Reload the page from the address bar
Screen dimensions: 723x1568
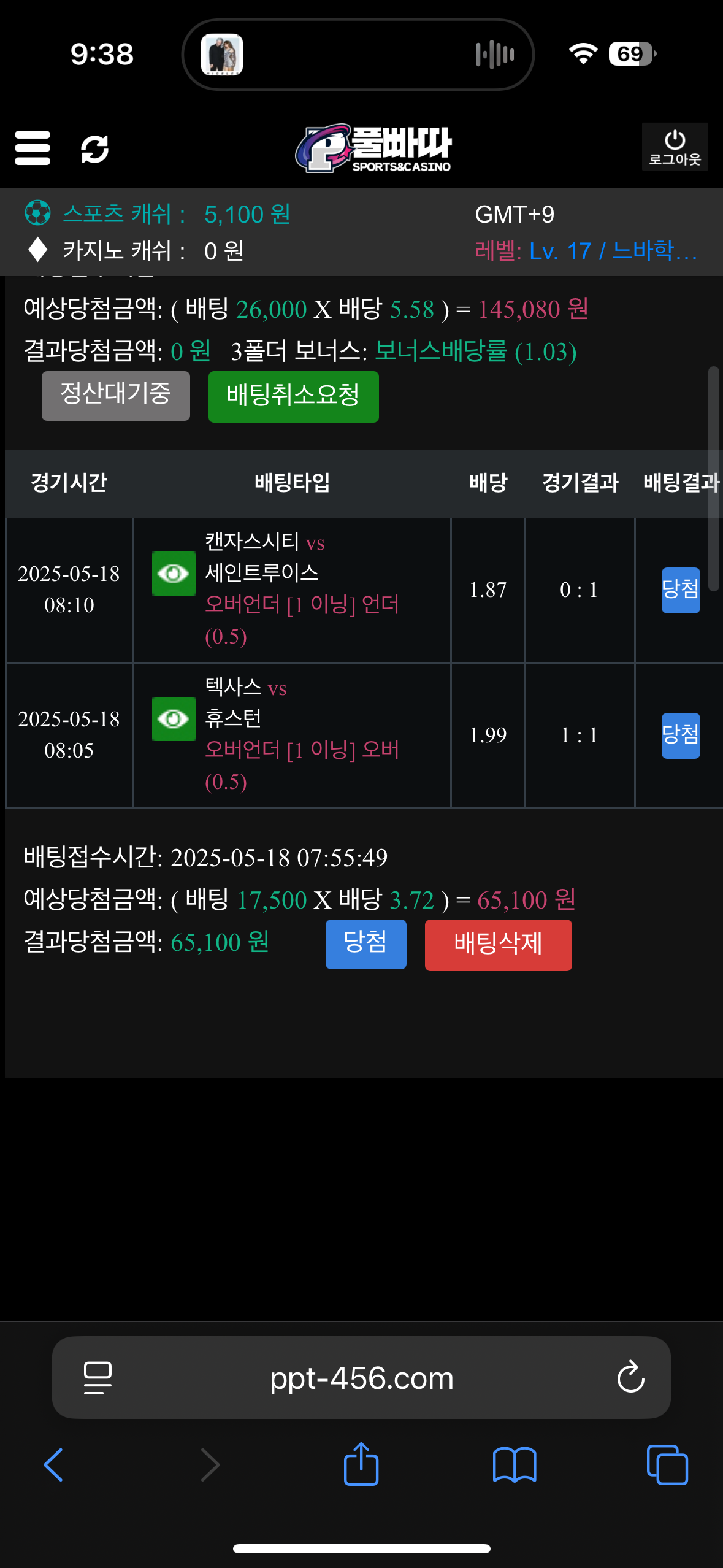630,1378
